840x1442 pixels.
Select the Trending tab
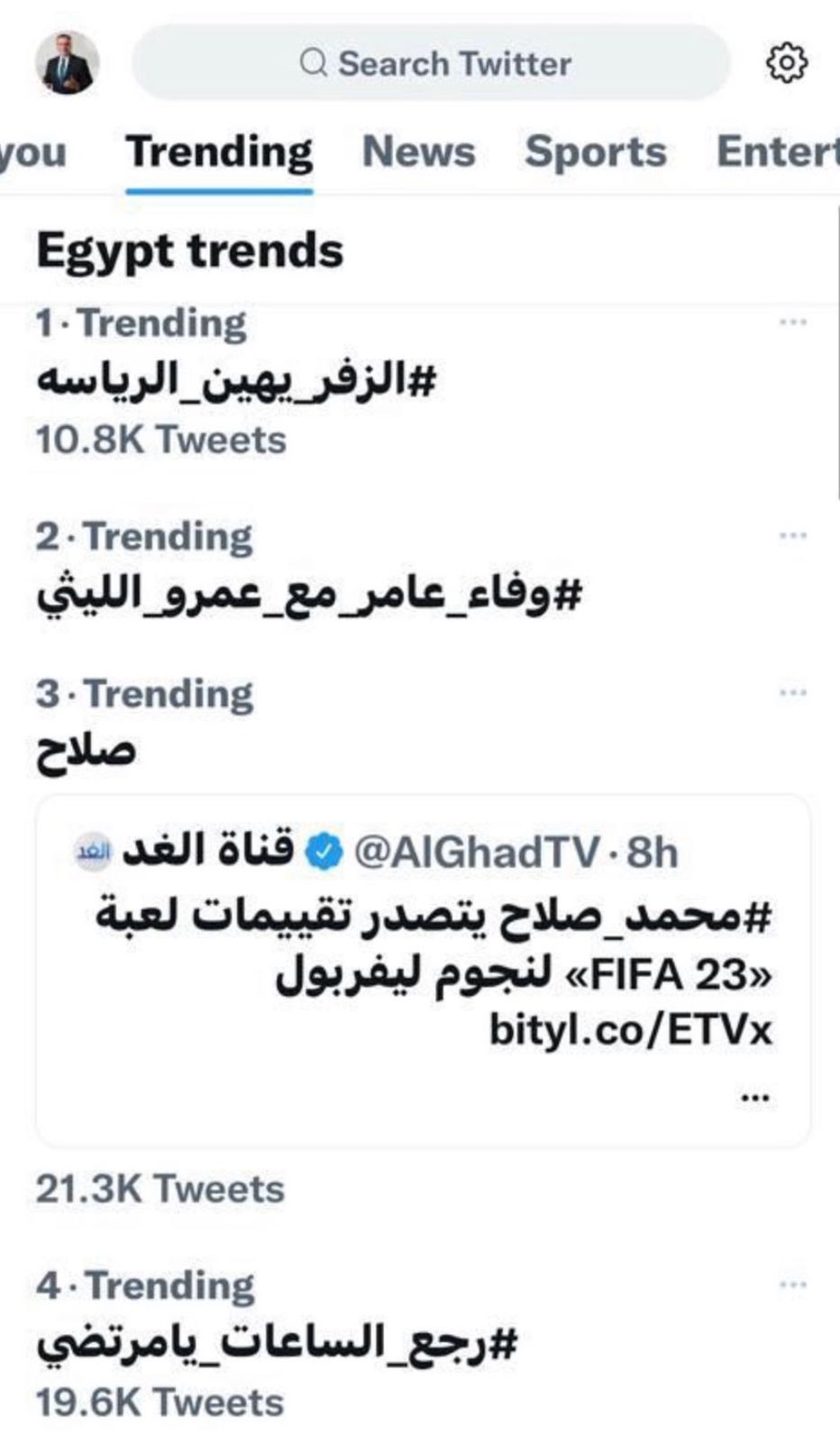[219, 151]
